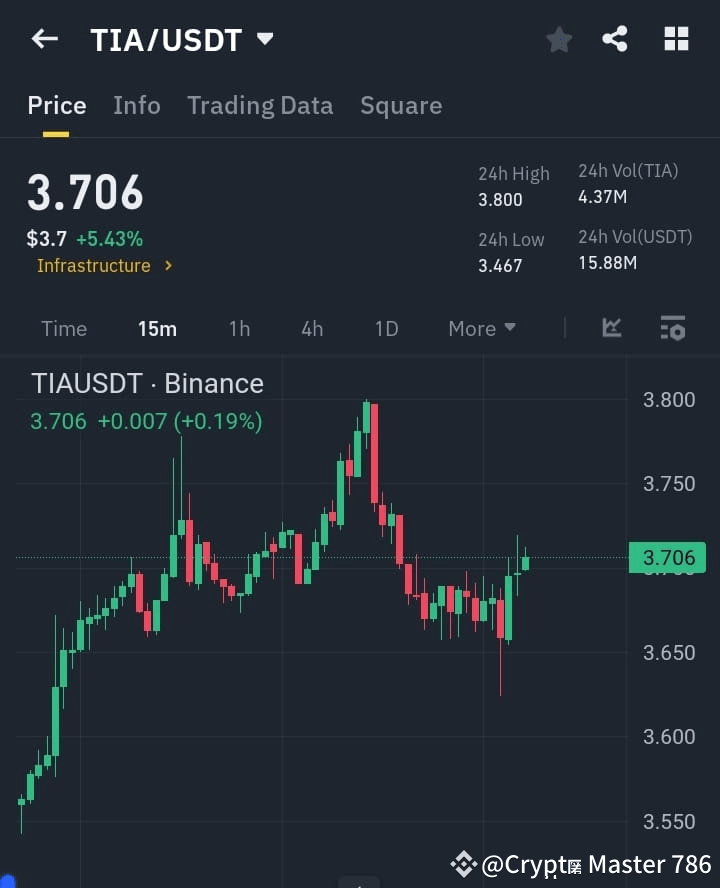Toggle the line chart overlay icon
720x888 pixels.
click(611, 328)
